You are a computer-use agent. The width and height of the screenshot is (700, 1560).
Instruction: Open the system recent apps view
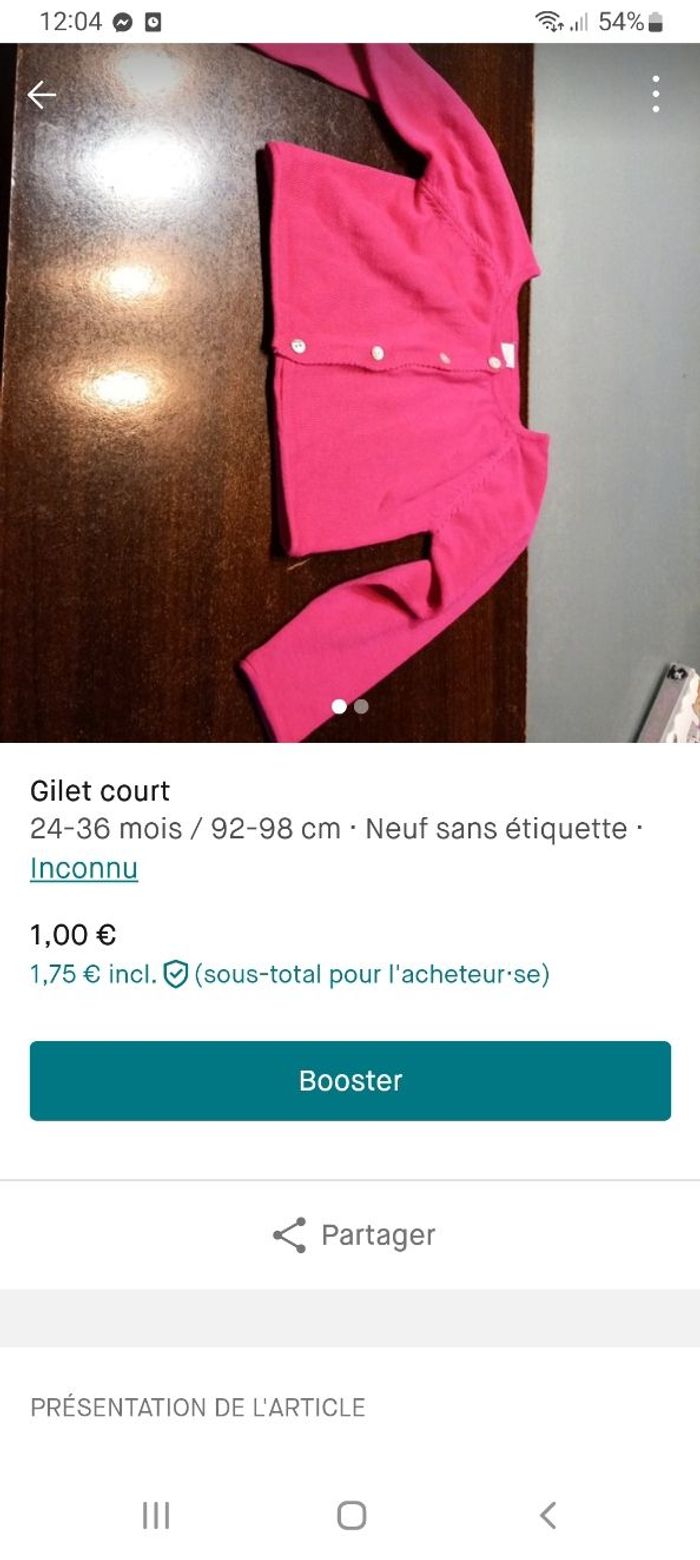[x=156, y=1515]
